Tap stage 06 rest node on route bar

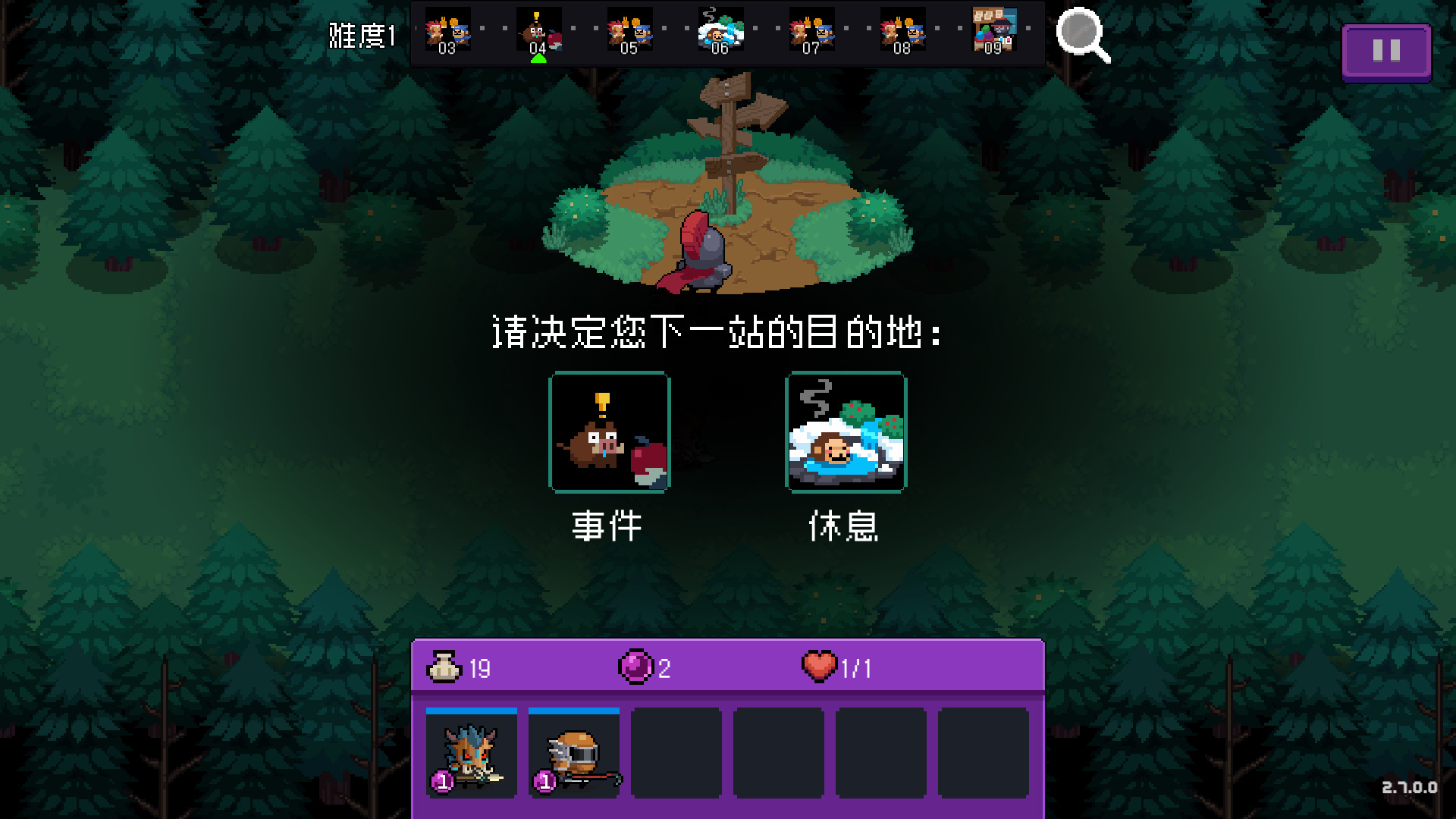click(720, 33)
